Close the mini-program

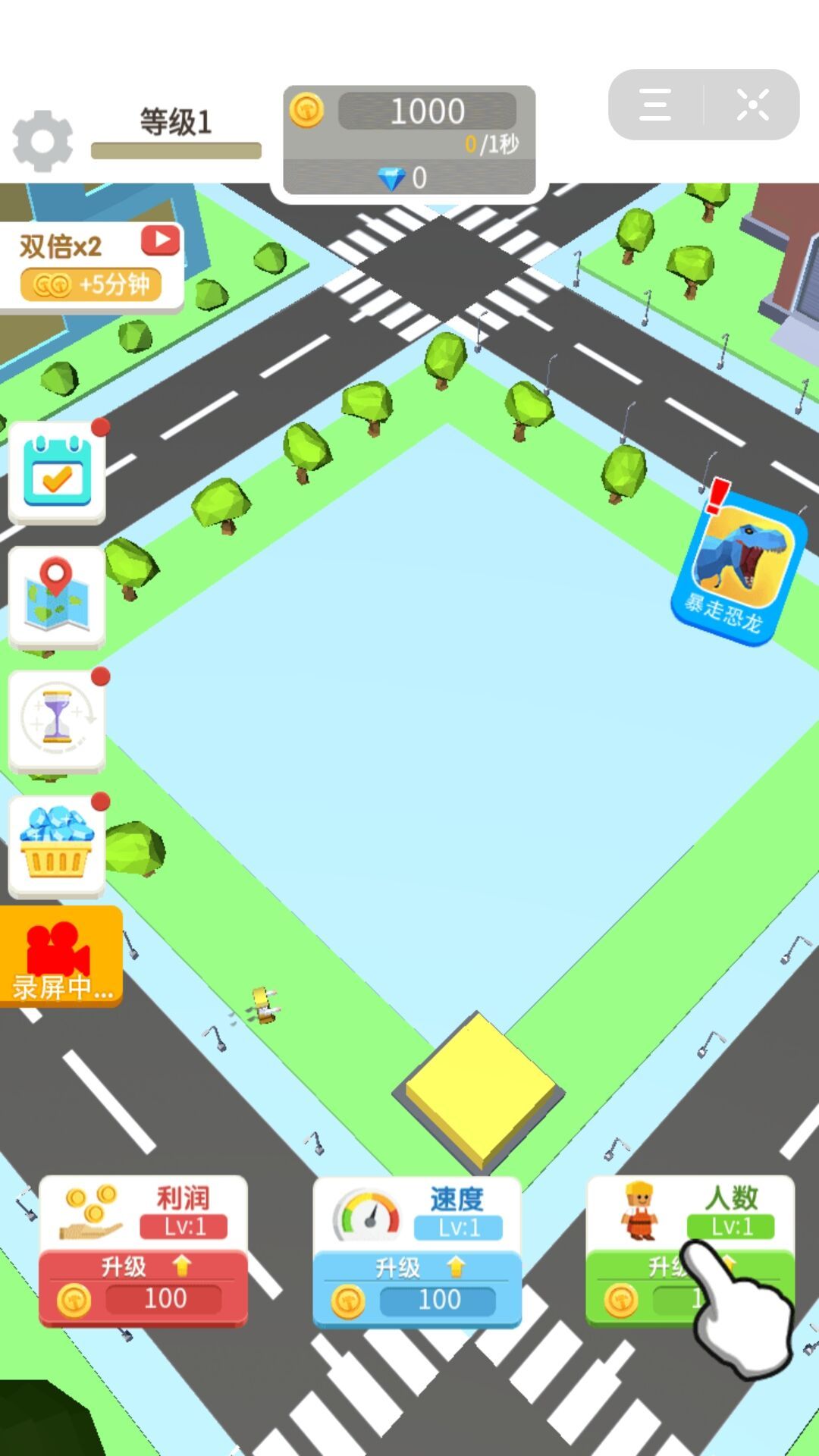tap(752, 105)
